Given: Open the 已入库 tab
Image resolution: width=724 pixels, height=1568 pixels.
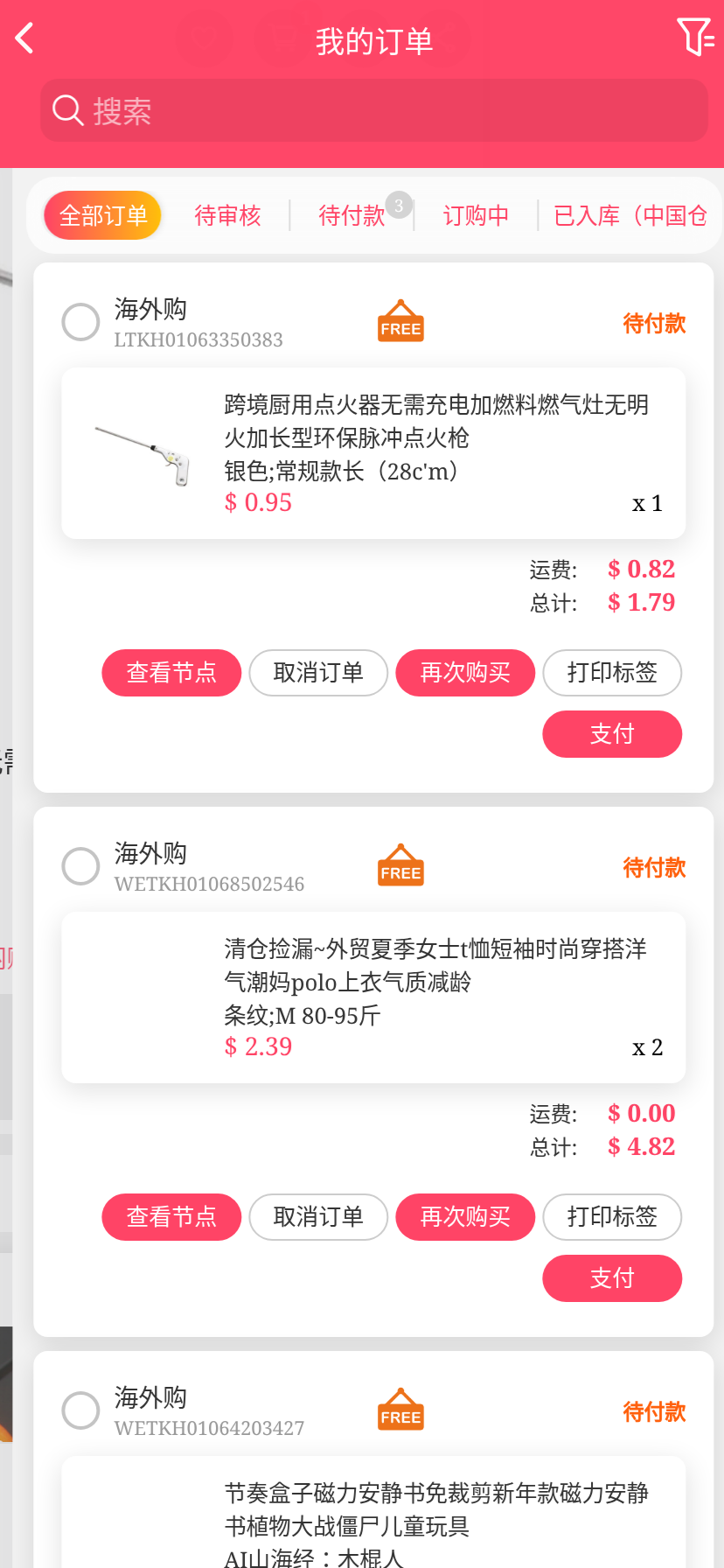Looking at the screenshot, I should pos(630,215).
